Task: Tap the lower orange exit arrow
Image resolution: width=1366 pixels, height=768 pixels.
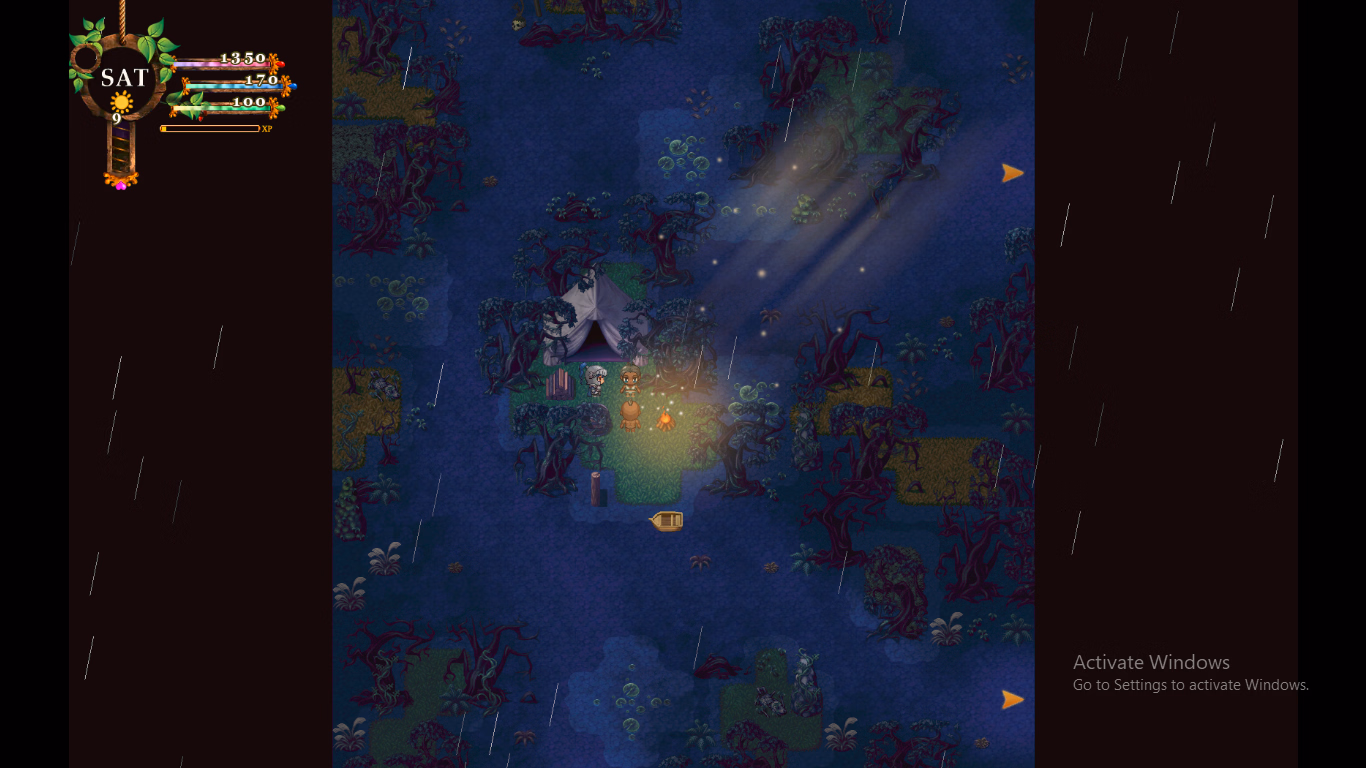Action: point(1013,700)
